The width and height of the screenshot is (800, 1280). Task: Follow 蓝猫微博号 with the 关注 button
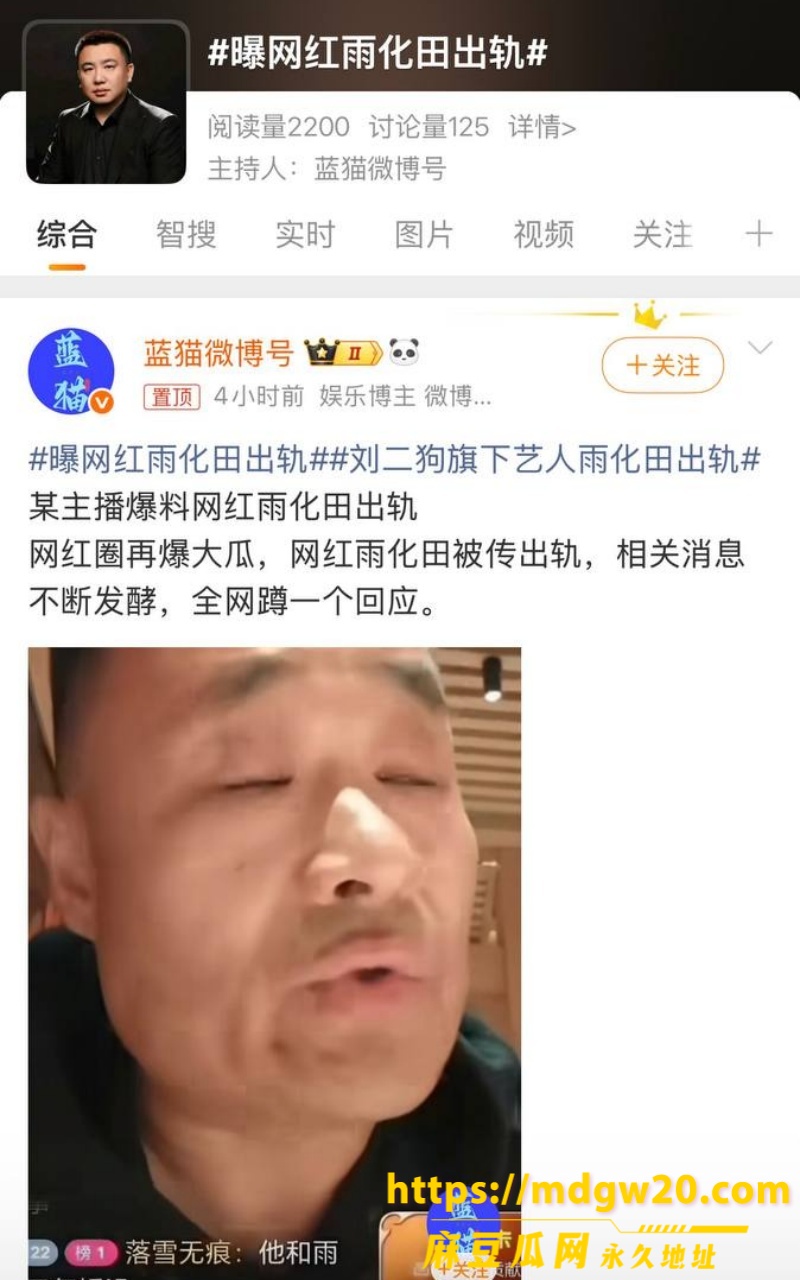click(663, 366)
